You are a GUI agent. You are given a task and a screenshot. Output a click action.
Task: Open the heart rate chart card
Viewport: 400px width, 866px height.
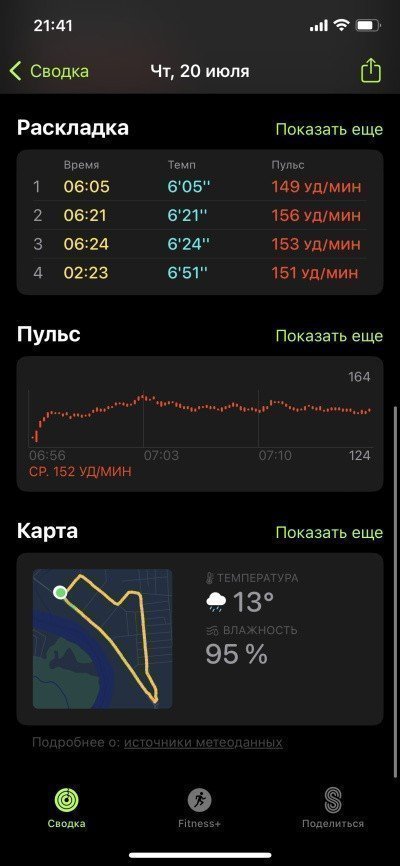coord(199,424)
